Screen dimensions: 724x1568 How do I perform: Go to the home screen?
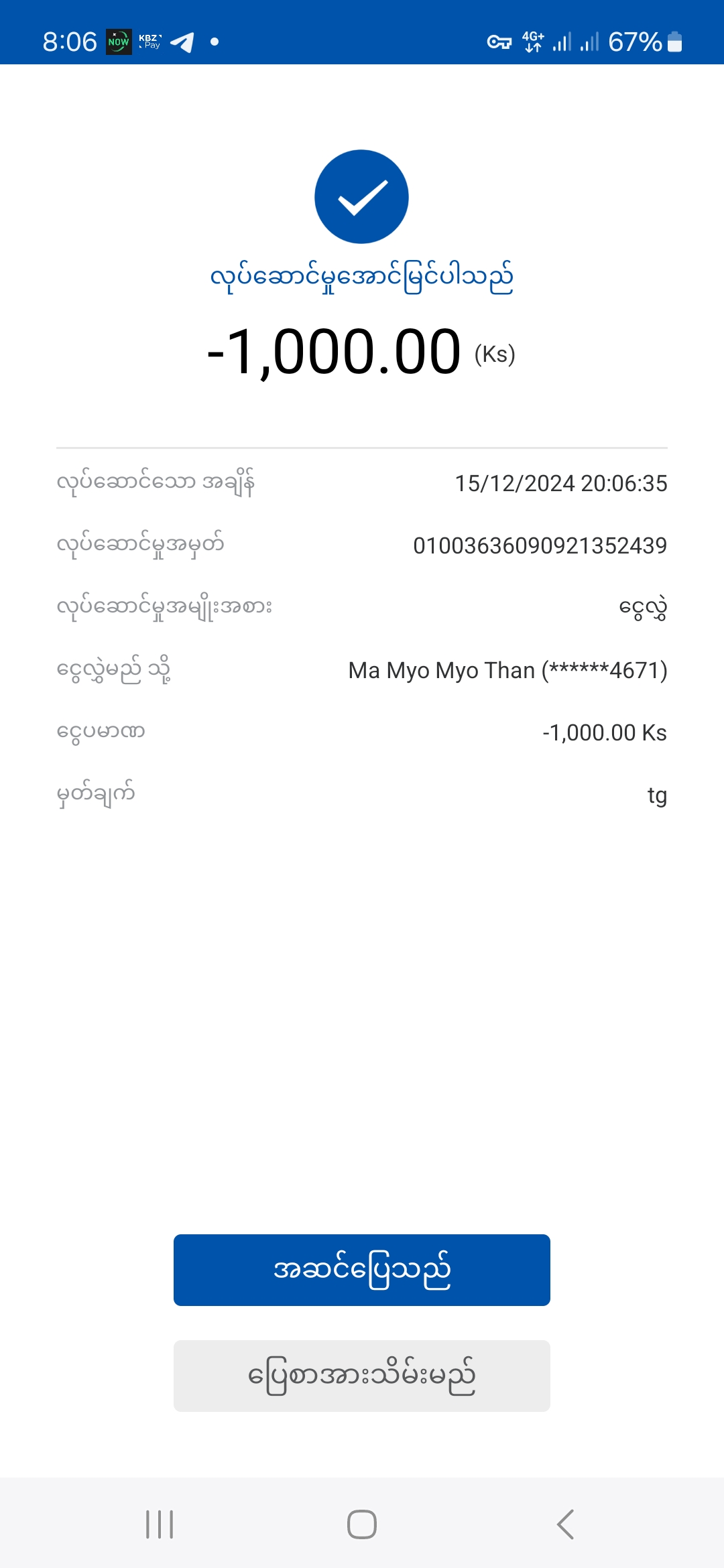[x=362, y=1524]
